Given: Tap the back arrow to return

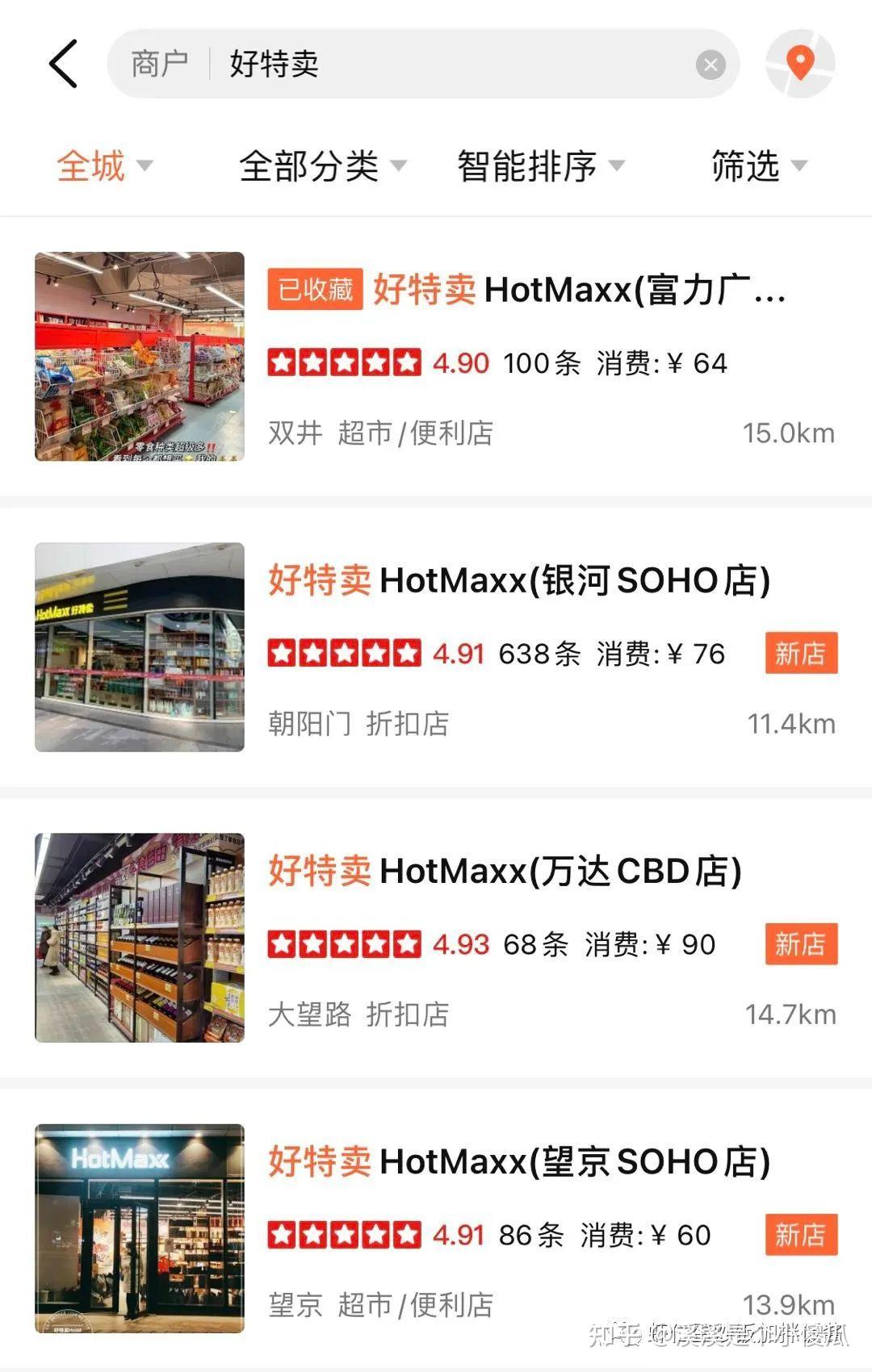Looking at the screenshot, I should click(65, 65).
